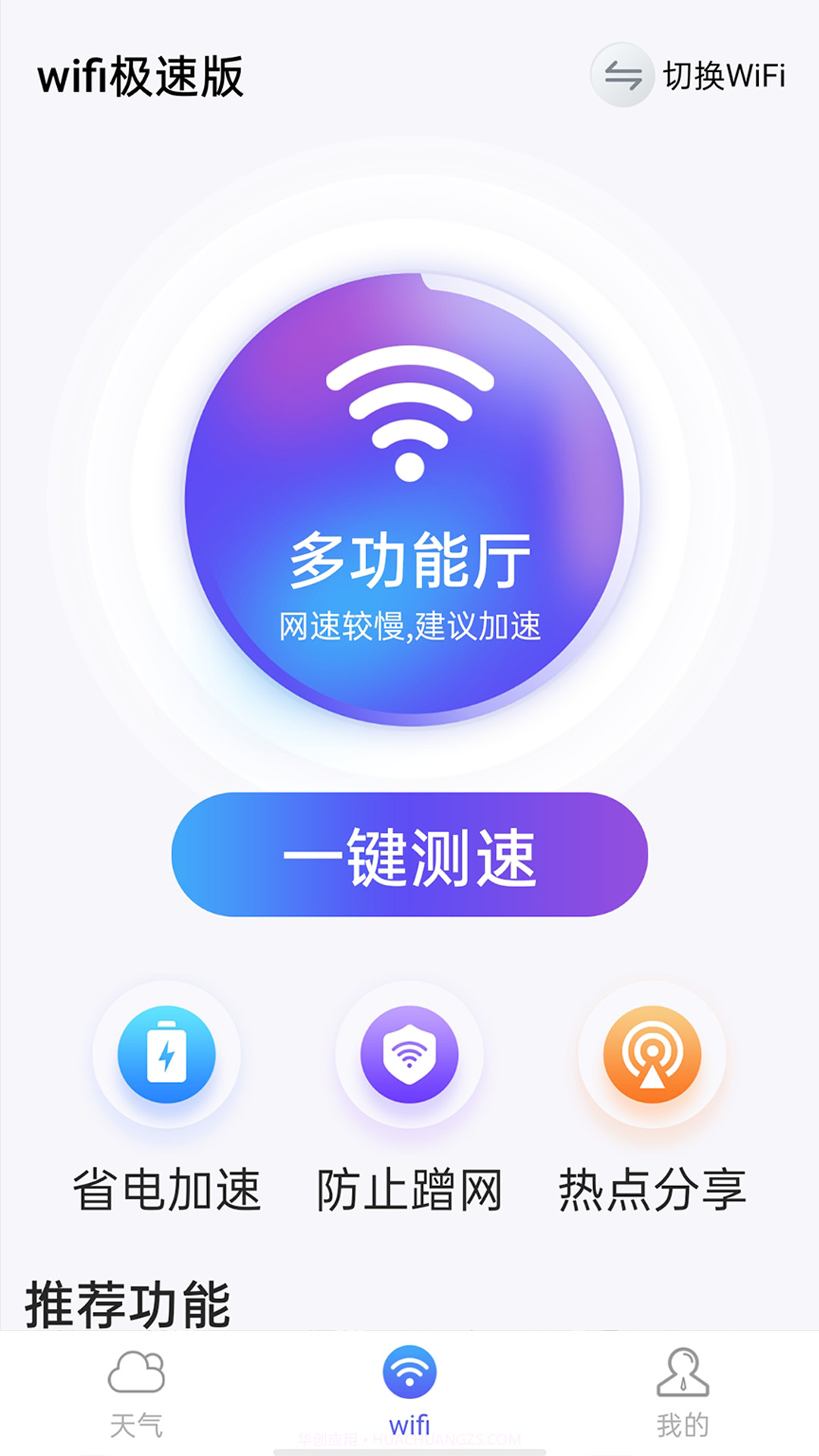The image size is (819, 1456).
Task: Tap the central WiFi signal circle icon
Action: [409, 413]
